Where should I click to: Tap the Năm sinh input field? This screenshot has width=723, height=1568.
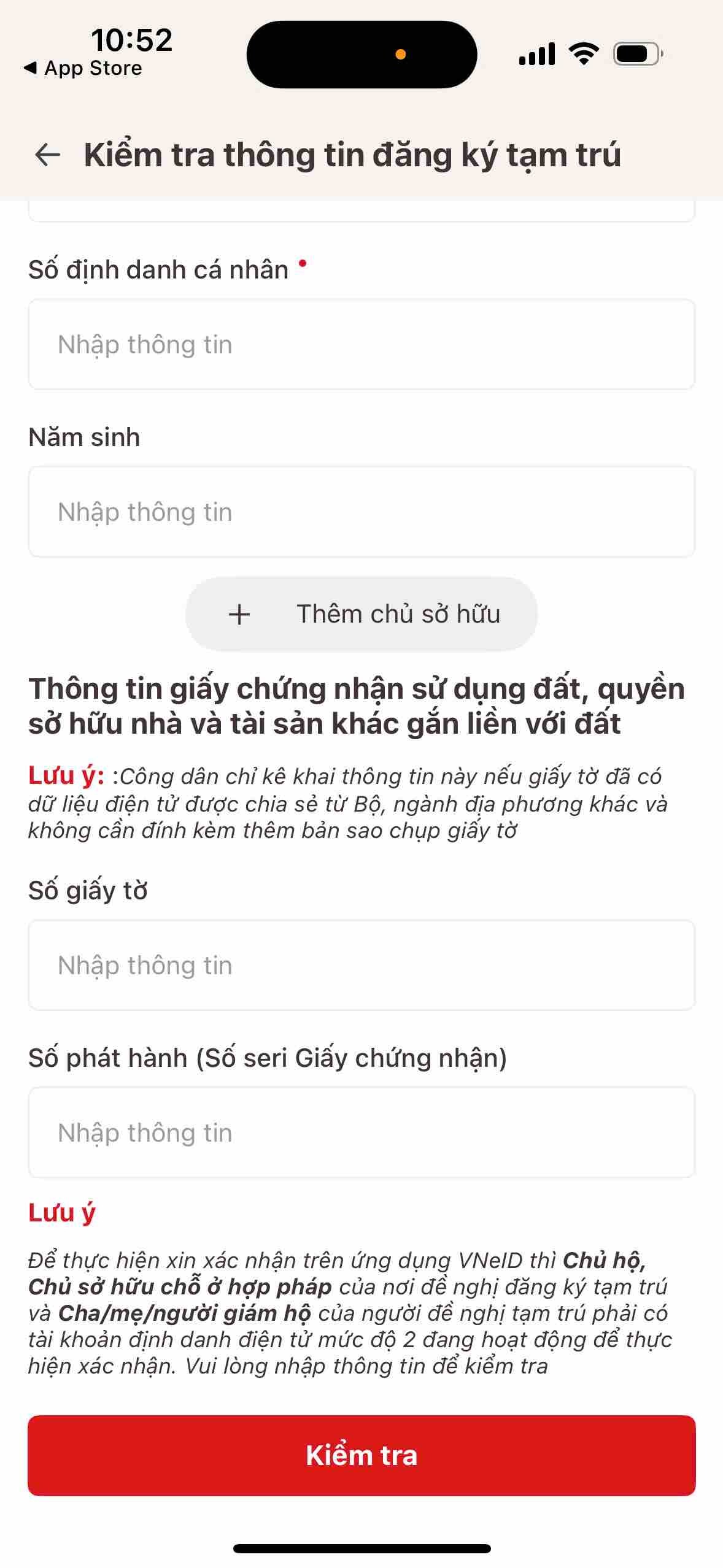point(361,512)
